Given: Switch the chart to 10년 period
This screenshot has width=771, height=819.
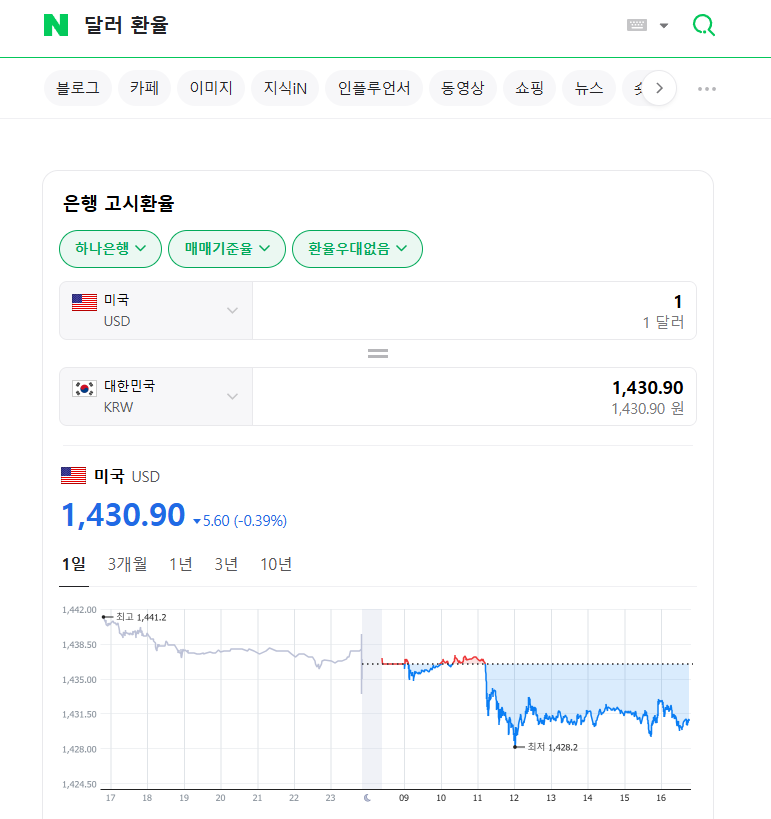Looking at the screenshot, I should coord(276,564).
